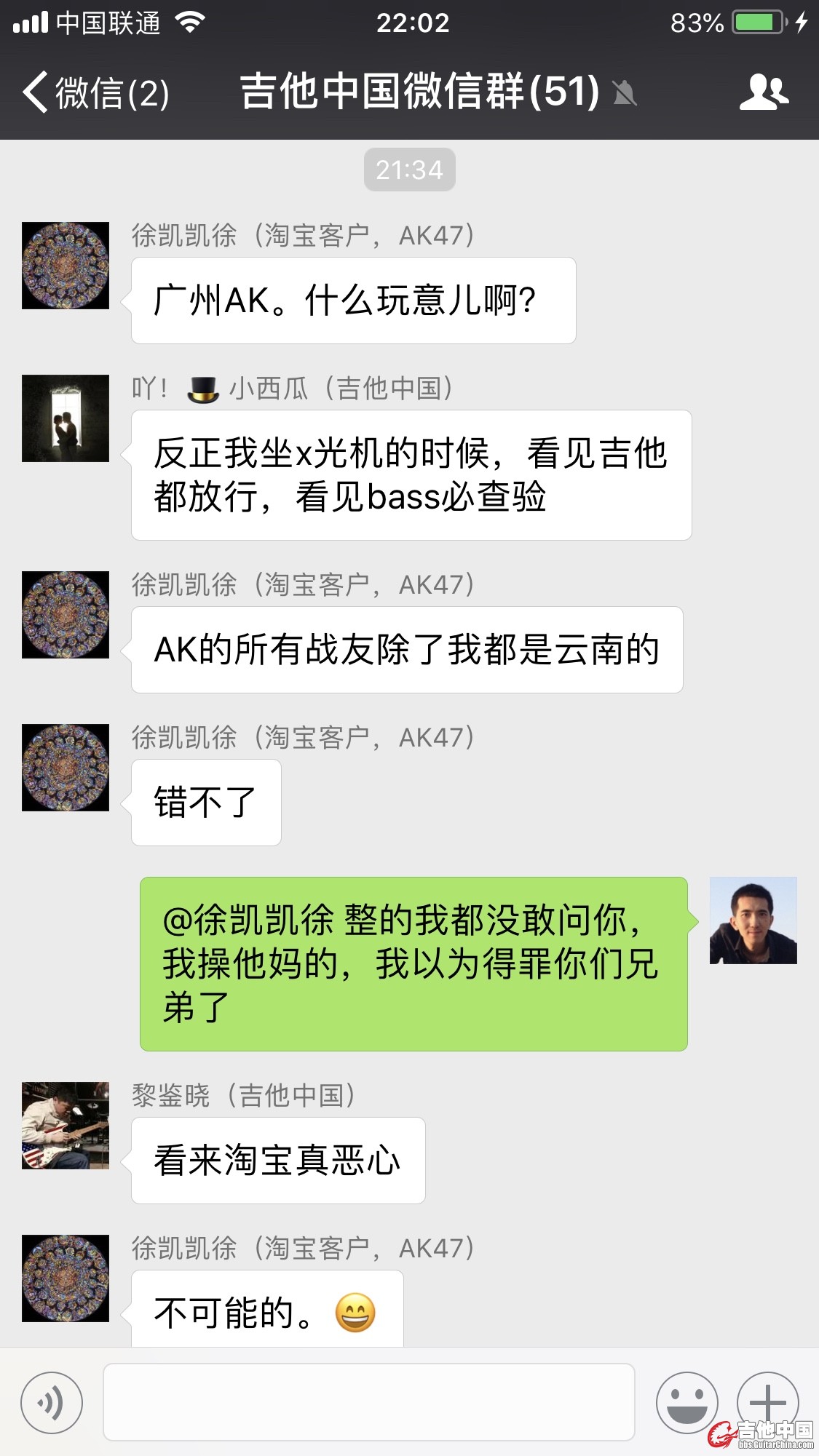The image size is (819, 1456).
Task: Tap my own avatar on green message
Action: (x=753, y=920)
